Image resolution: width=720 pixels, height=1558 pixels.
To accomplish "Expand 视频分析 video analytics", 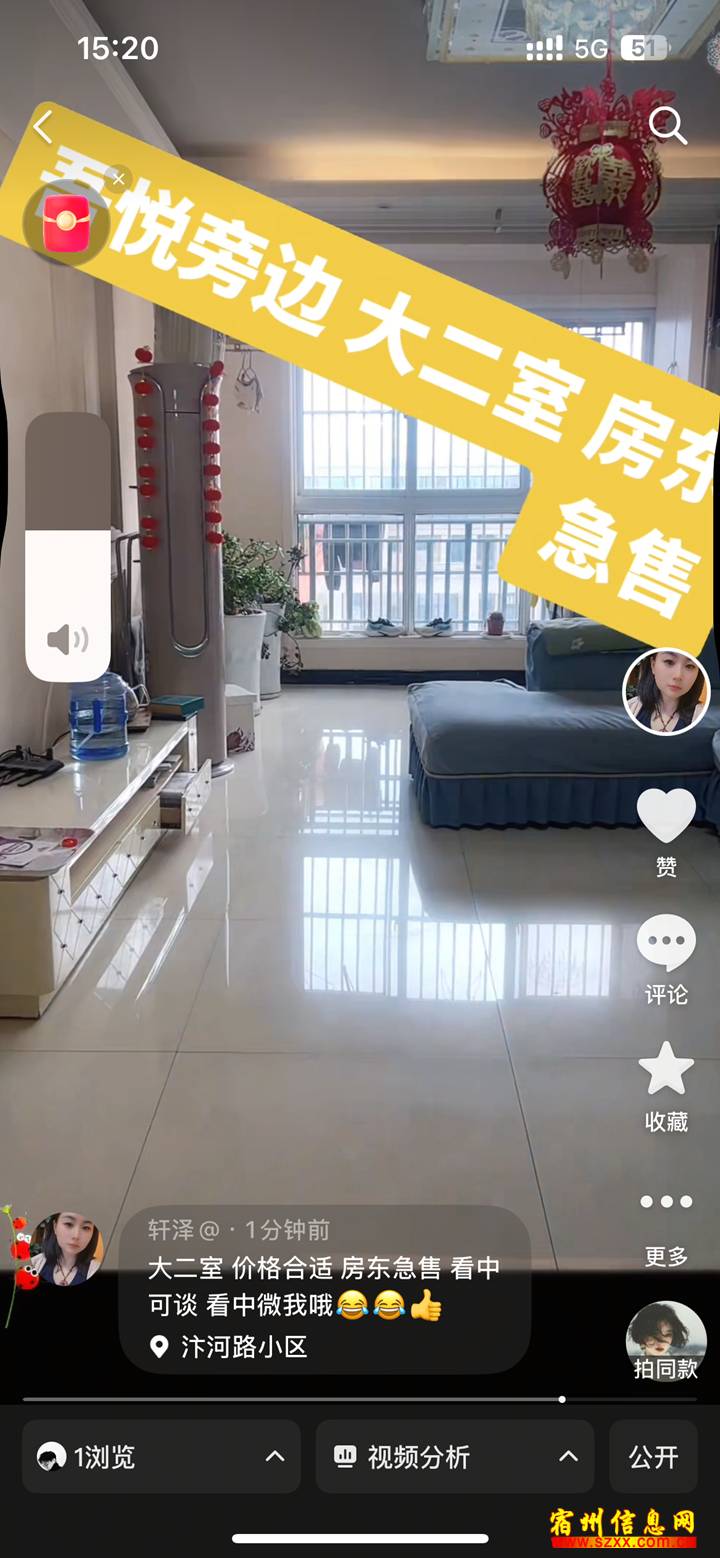I will 455,1457.
